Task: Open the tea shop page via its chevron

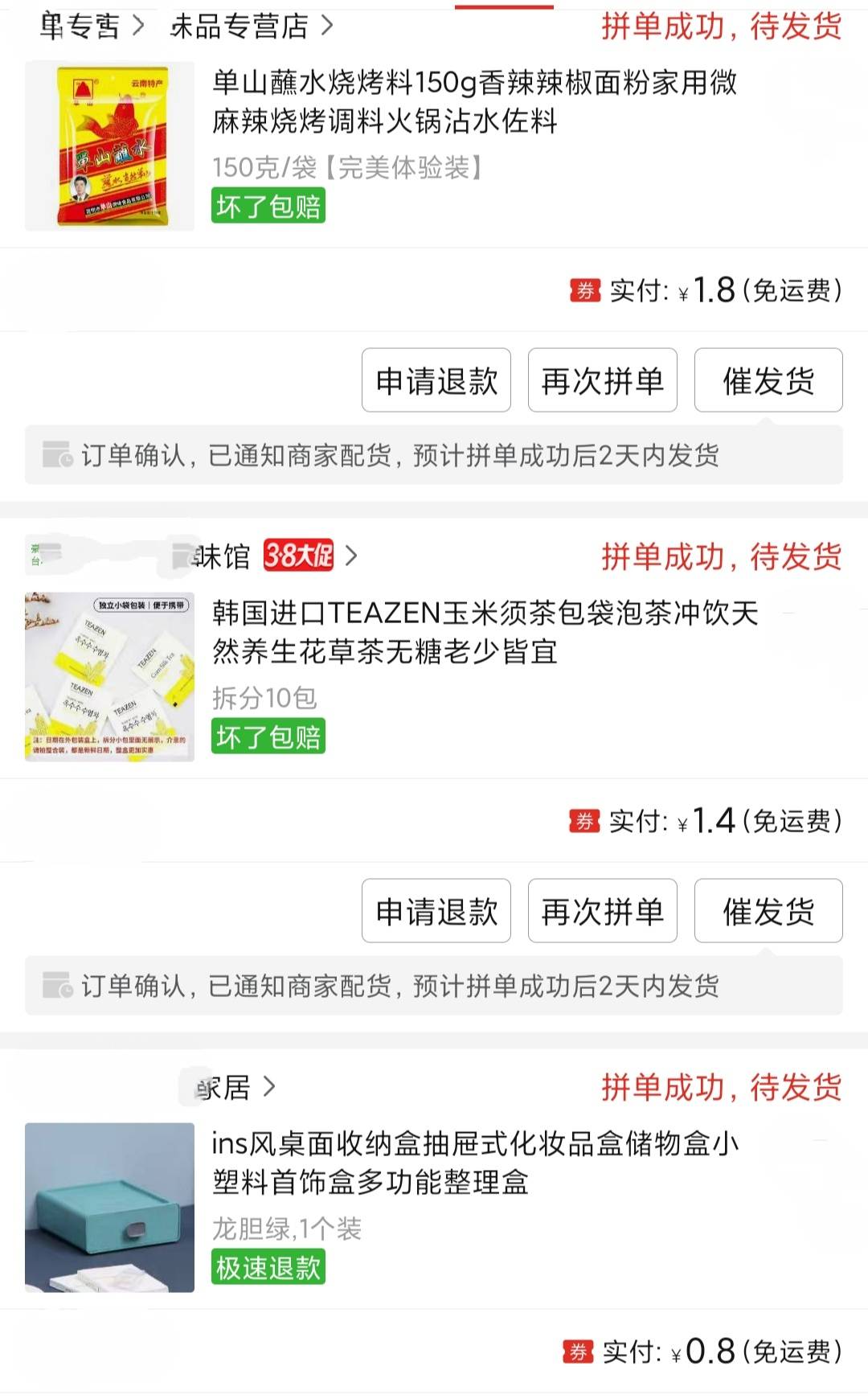Action: (350, 555)
